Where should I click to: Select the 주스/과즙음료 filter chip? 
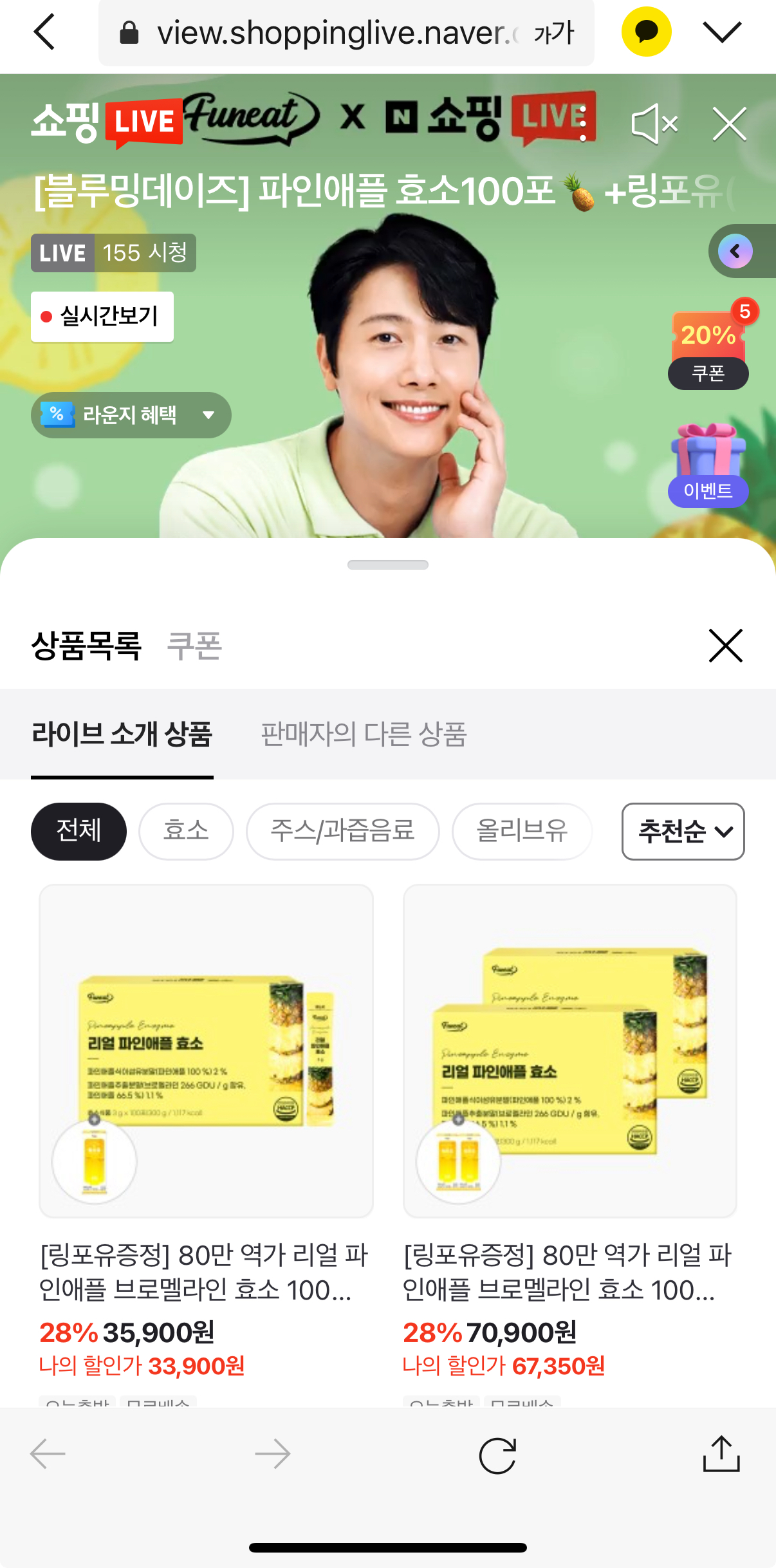342,831
